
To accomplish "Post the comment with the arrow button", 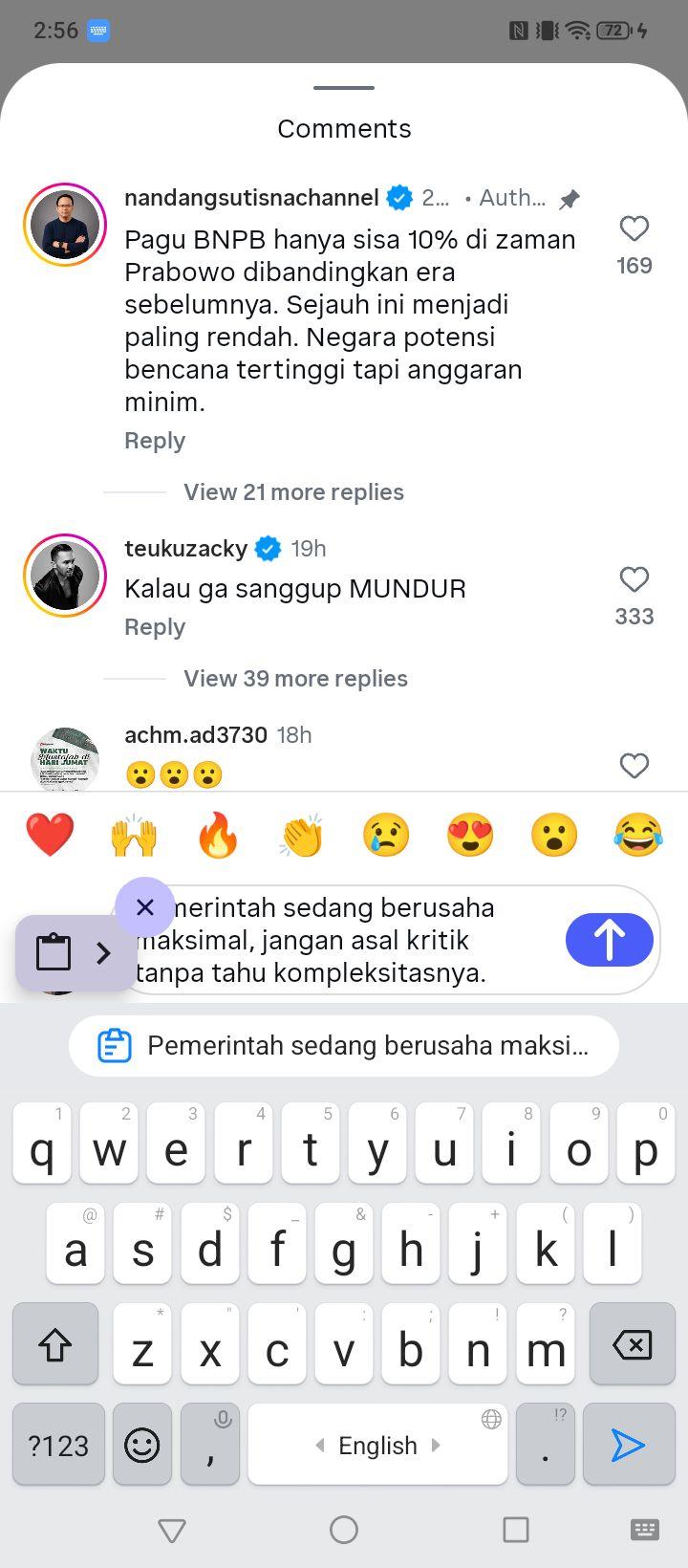I will [x=610, y=940].
